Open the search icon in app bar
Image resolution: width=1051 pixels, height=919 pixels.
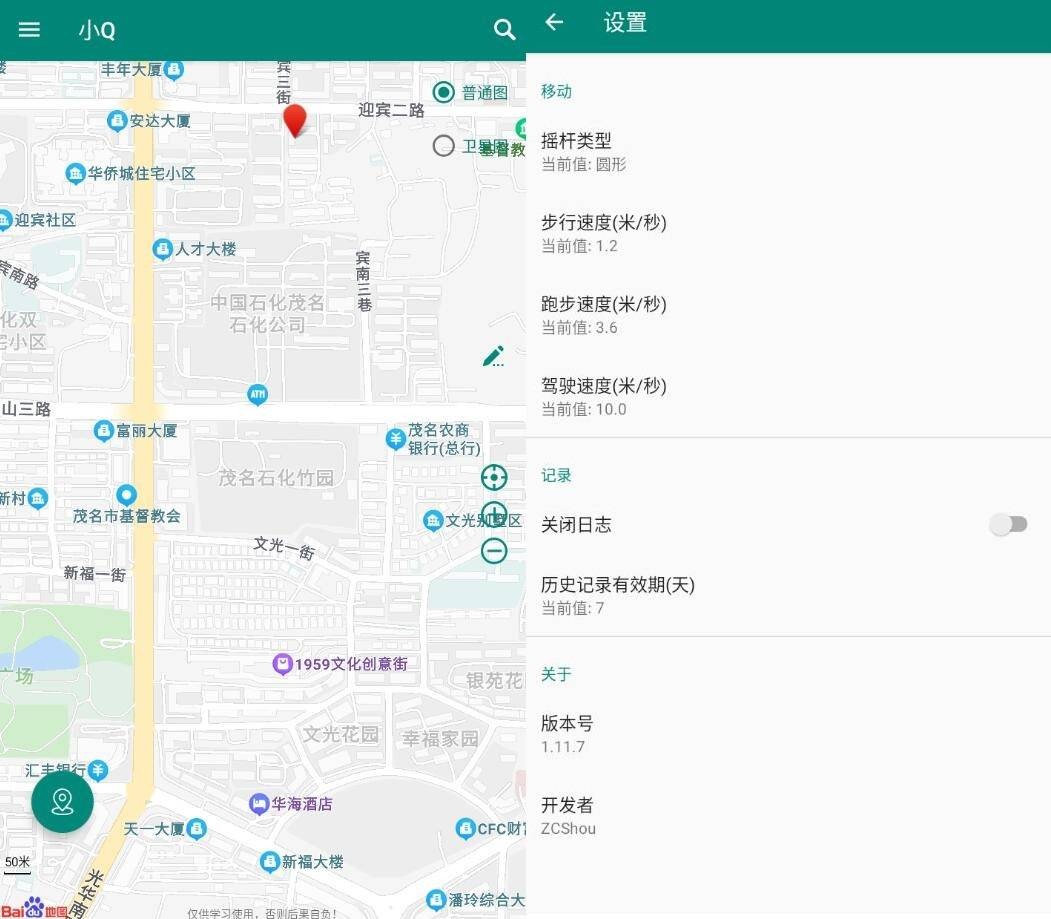point(505,30)
